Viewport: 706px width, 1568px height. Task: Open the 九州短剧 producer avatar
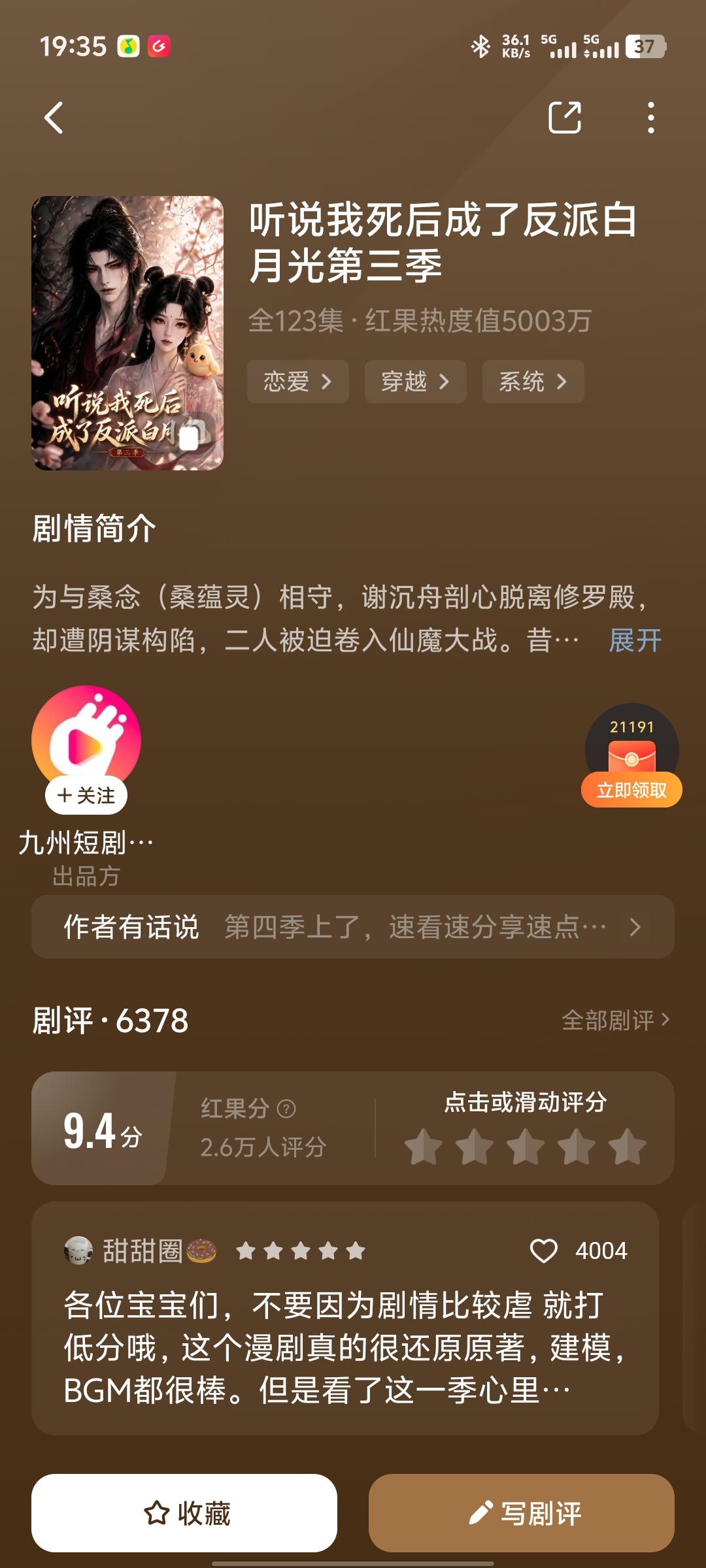click(86, 737)
